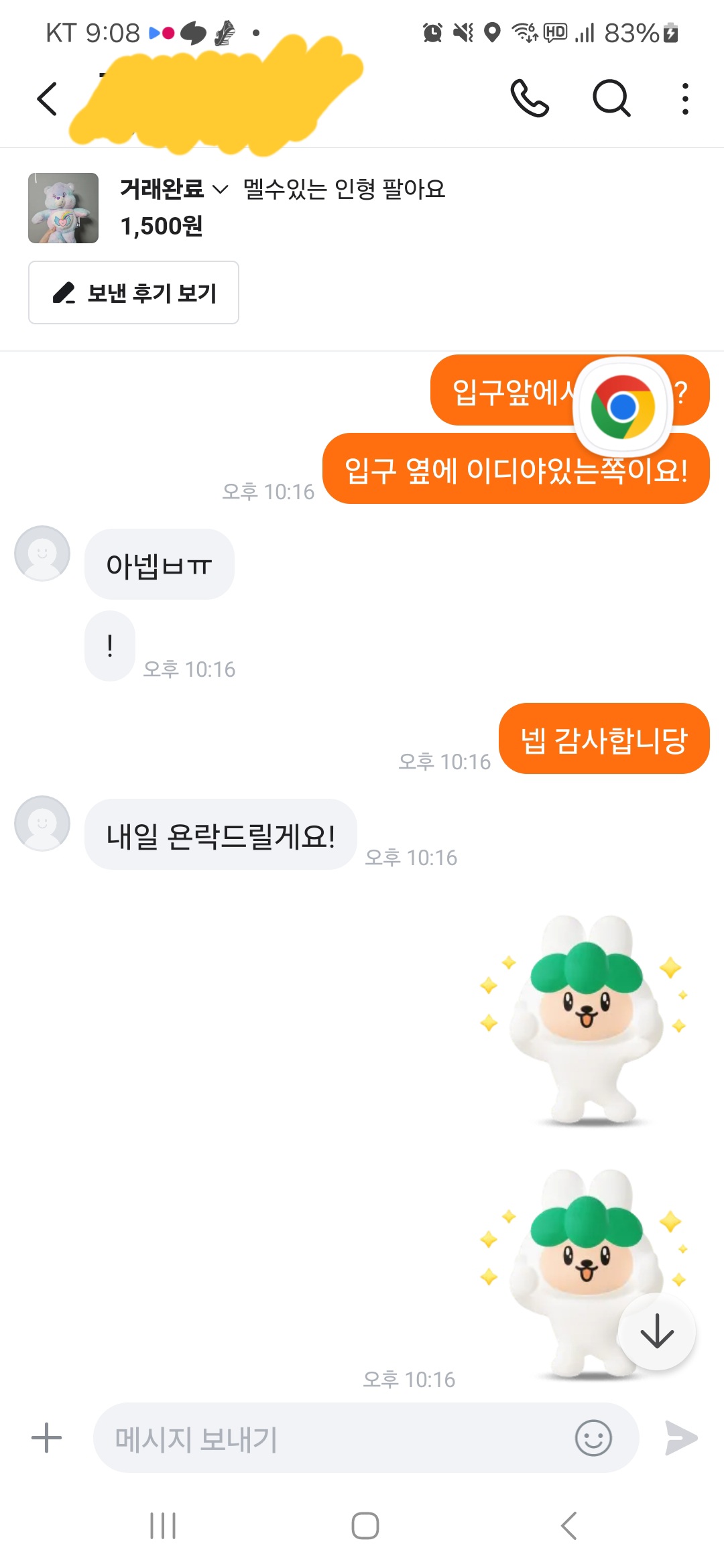The height and width of the screenshot is (1568, 724).
Task: Open the plush doll listing thumbnail
Action: click(64, 208)
